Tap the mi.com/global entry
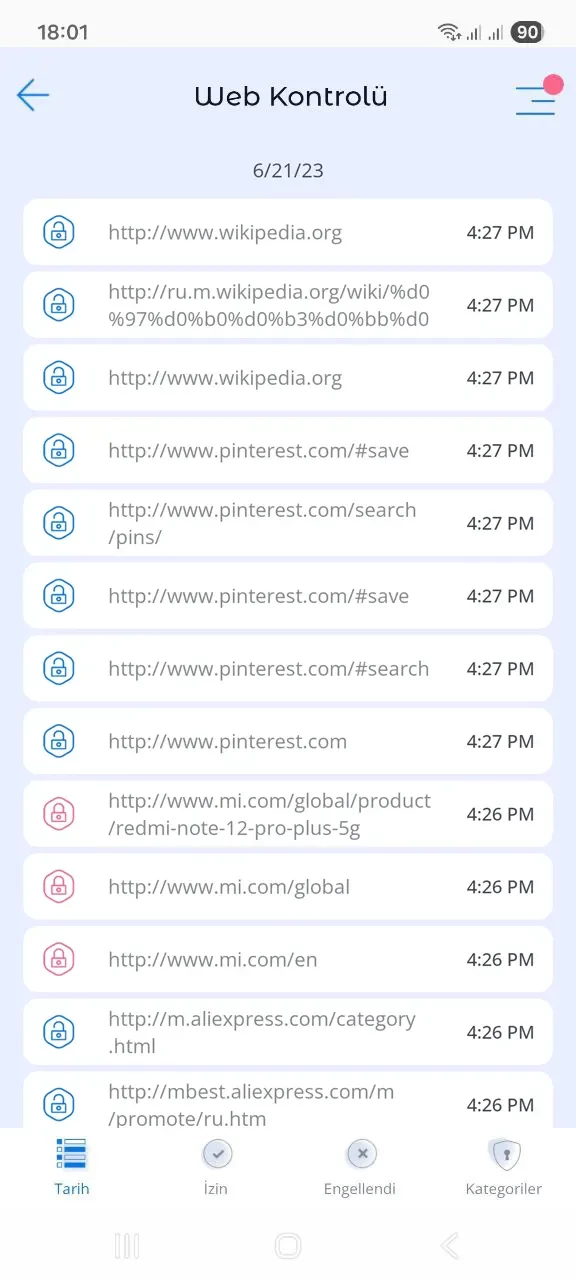 288,887
